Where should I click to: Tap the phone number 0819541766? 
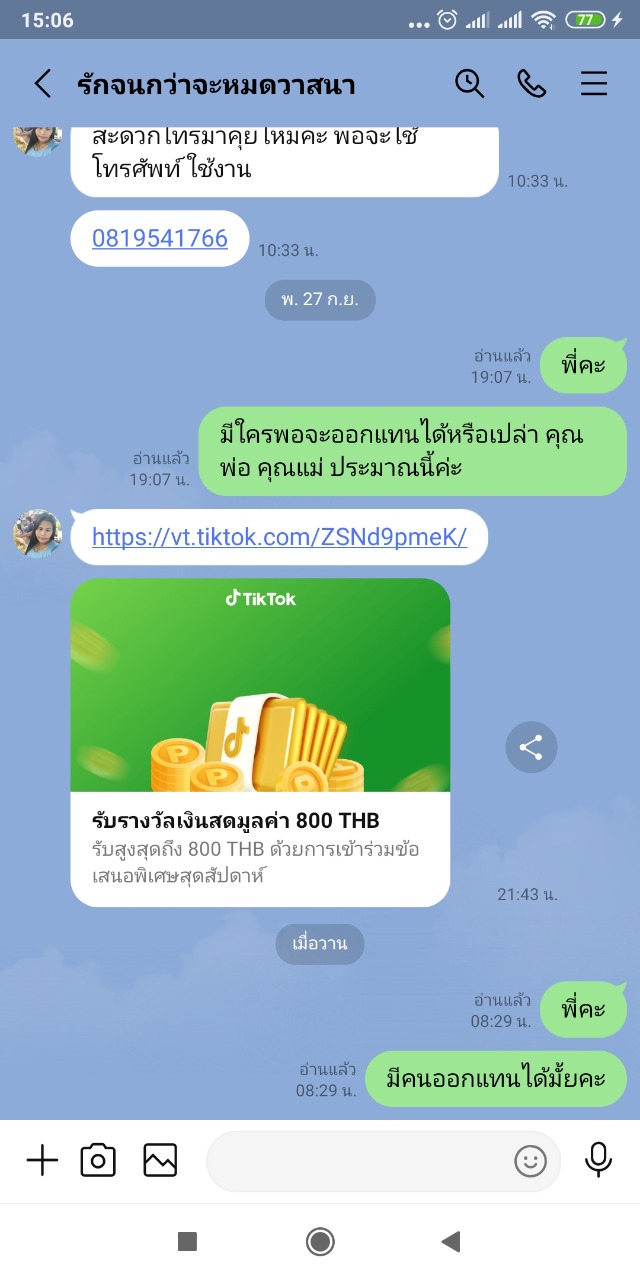tap(160, 238)
